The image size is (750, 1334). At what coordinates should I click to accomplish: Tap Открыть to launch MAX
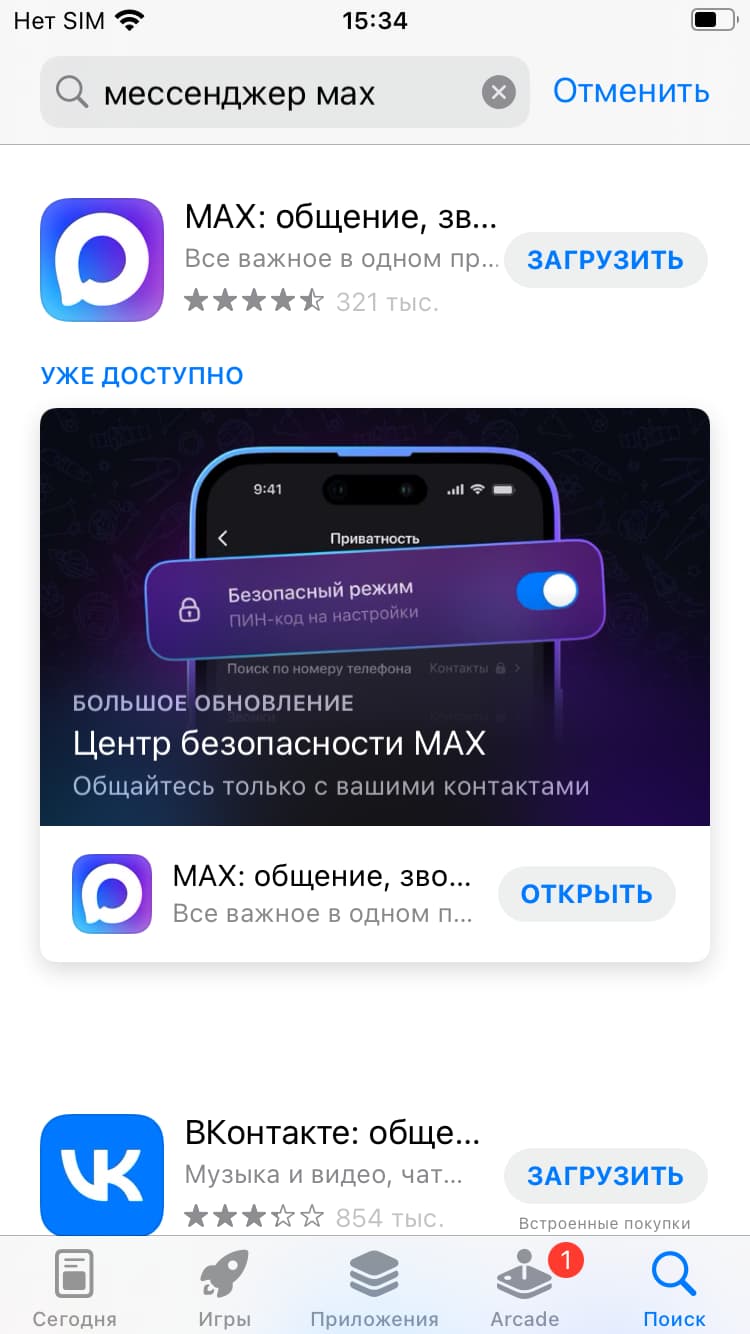tap(586, 894)
